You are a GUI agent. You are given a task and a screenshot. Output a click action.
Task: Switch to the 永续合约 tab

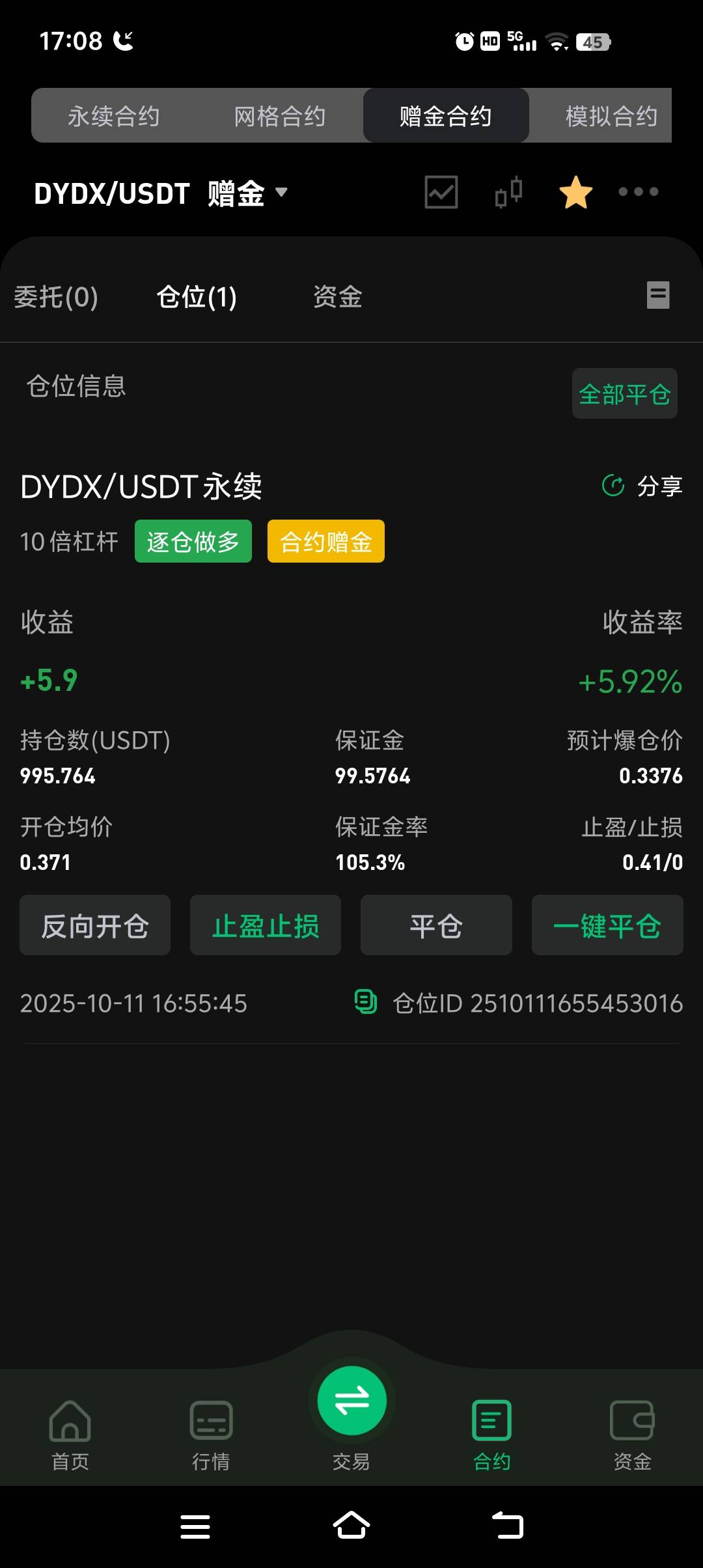coord(114,116)
